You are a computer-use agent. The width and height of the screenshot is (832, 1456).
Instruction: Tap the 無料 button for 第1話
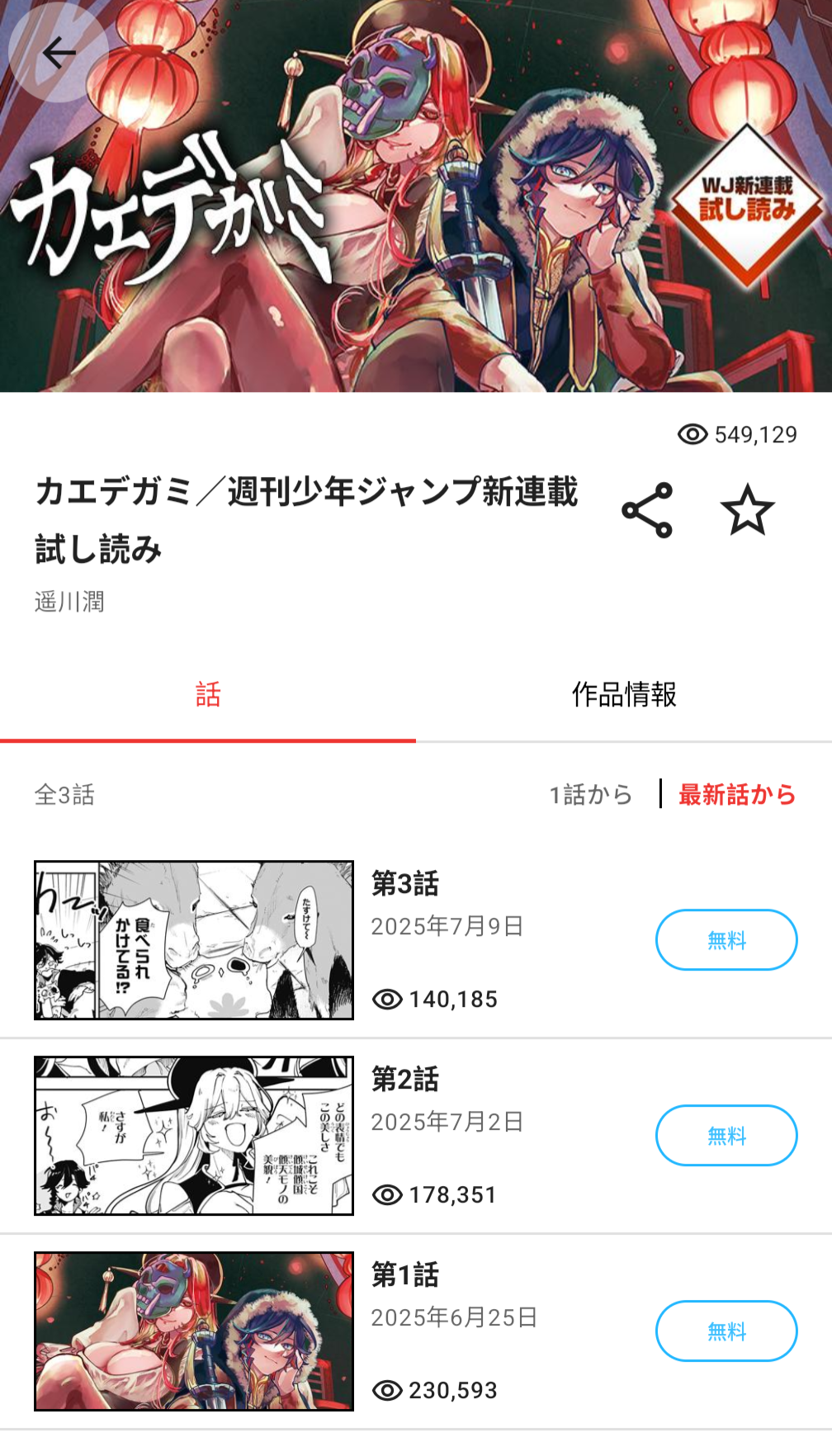click(x=726, y=1331)
